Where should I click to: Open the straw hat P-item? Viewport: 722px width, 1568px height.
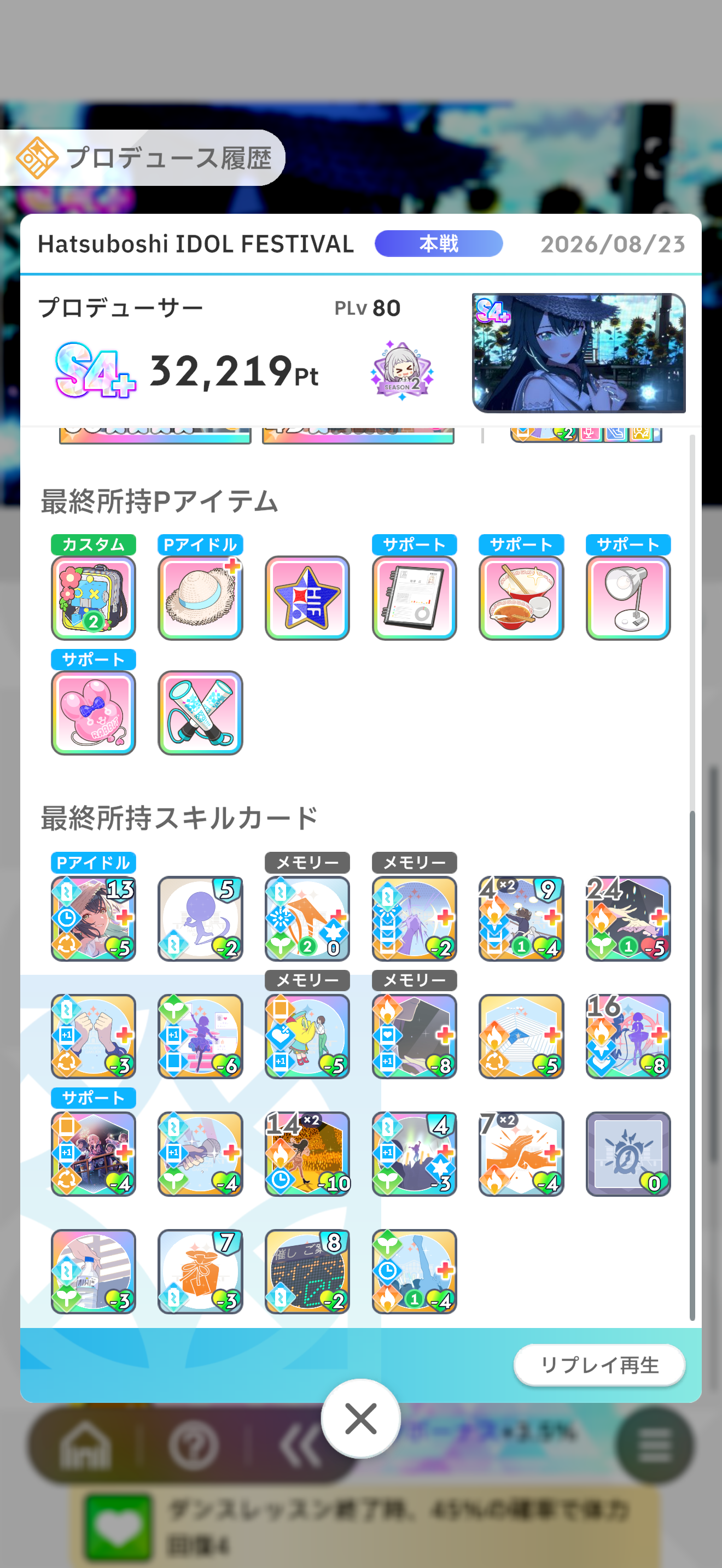pyautogui.click(x=200, y=598)
